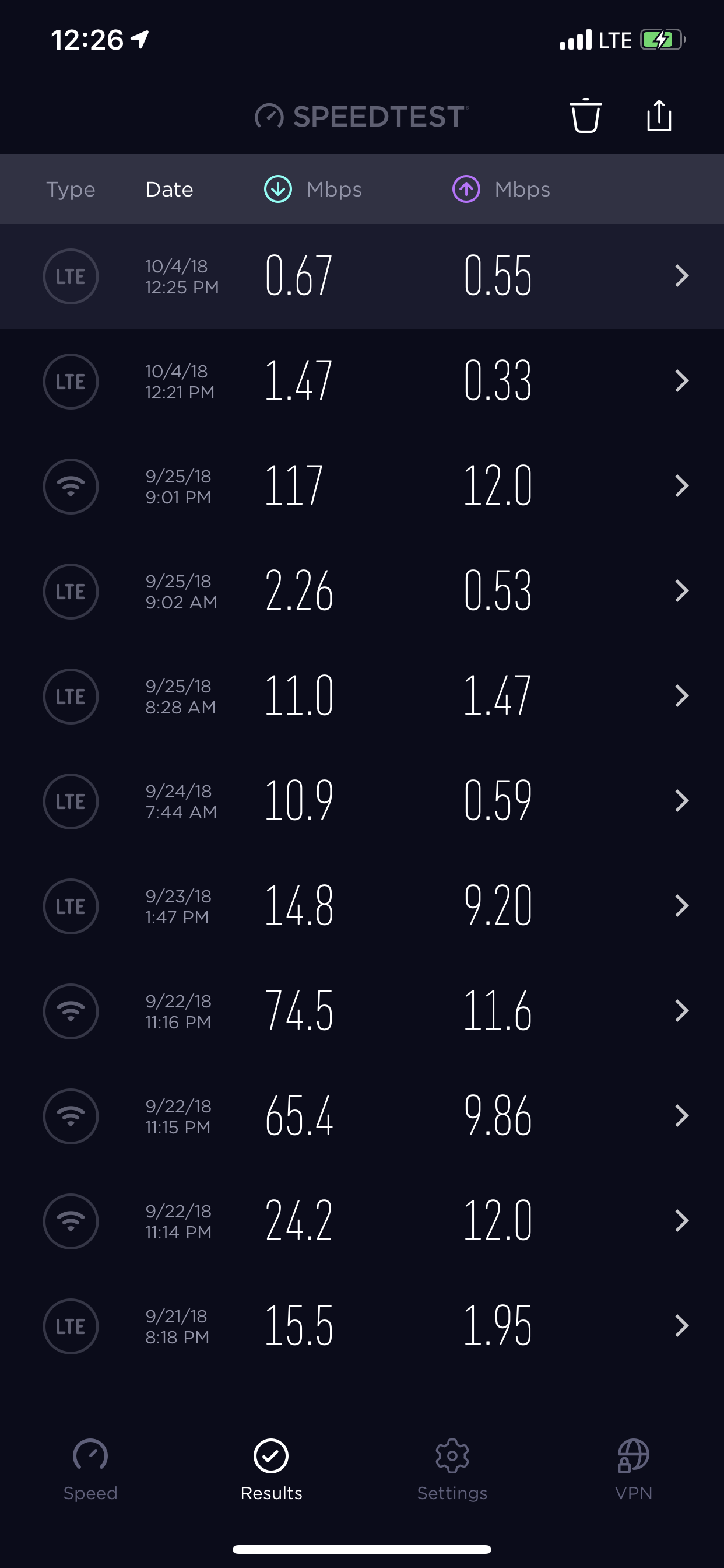The image size is (724, 1568).
Task: Sort results by Type
Action: 71,190
